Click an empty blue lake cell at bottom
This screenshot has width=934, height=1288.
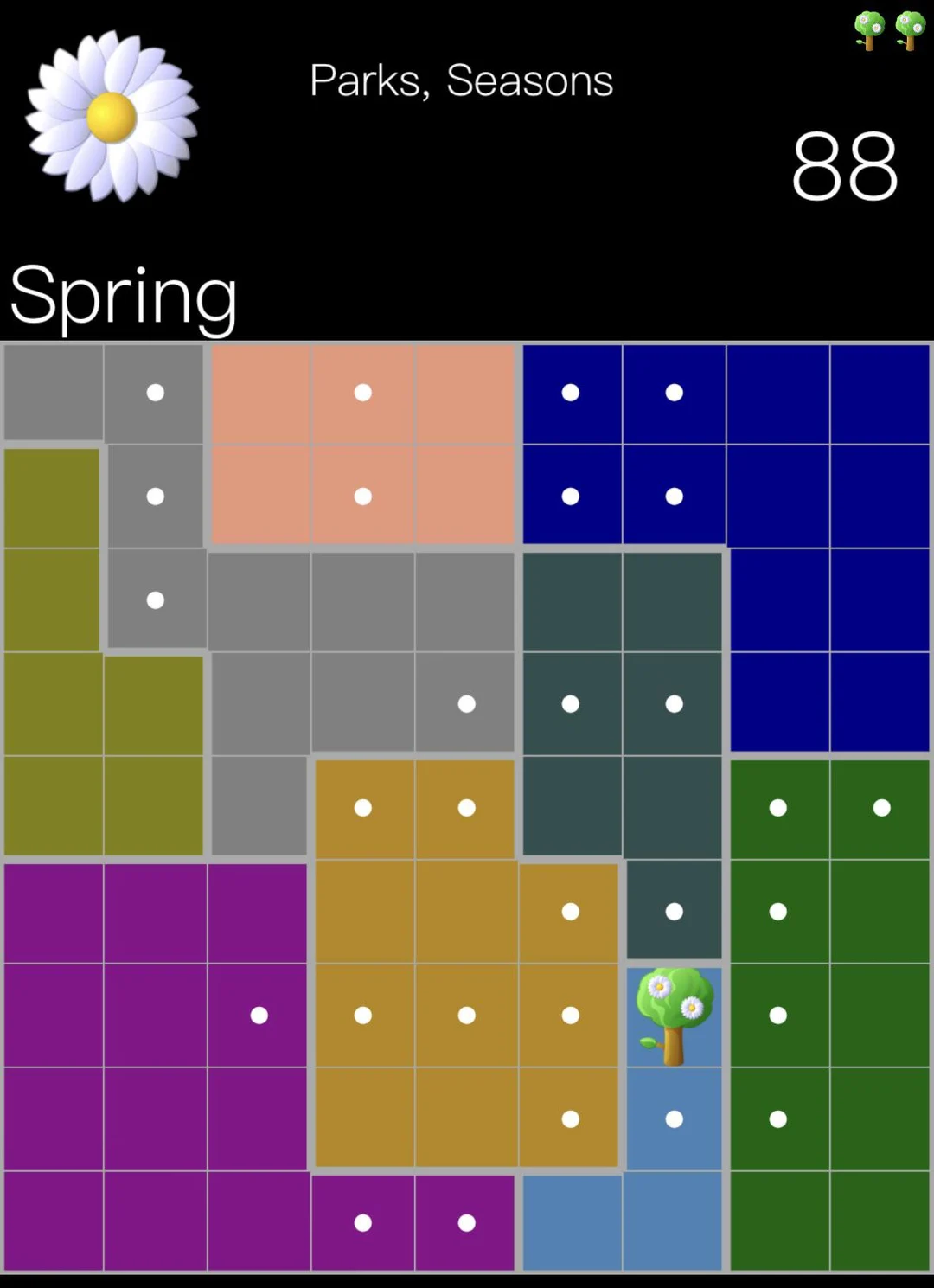pyautogui.click(x=569, y=1224)
